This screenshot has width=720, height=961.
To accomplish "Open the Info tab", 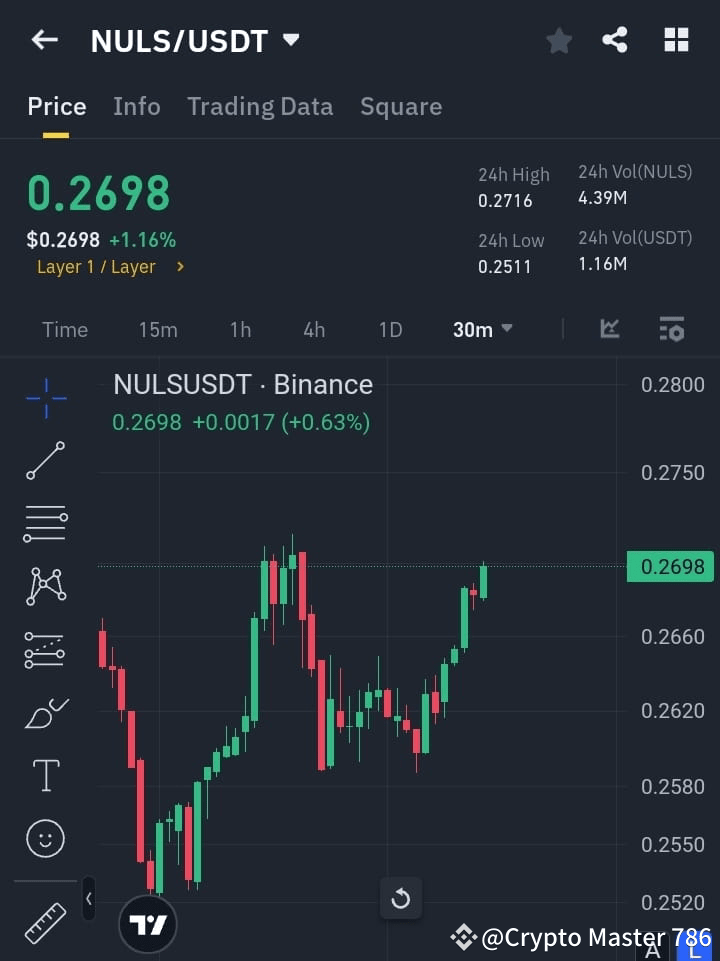I will coord(136,106).
